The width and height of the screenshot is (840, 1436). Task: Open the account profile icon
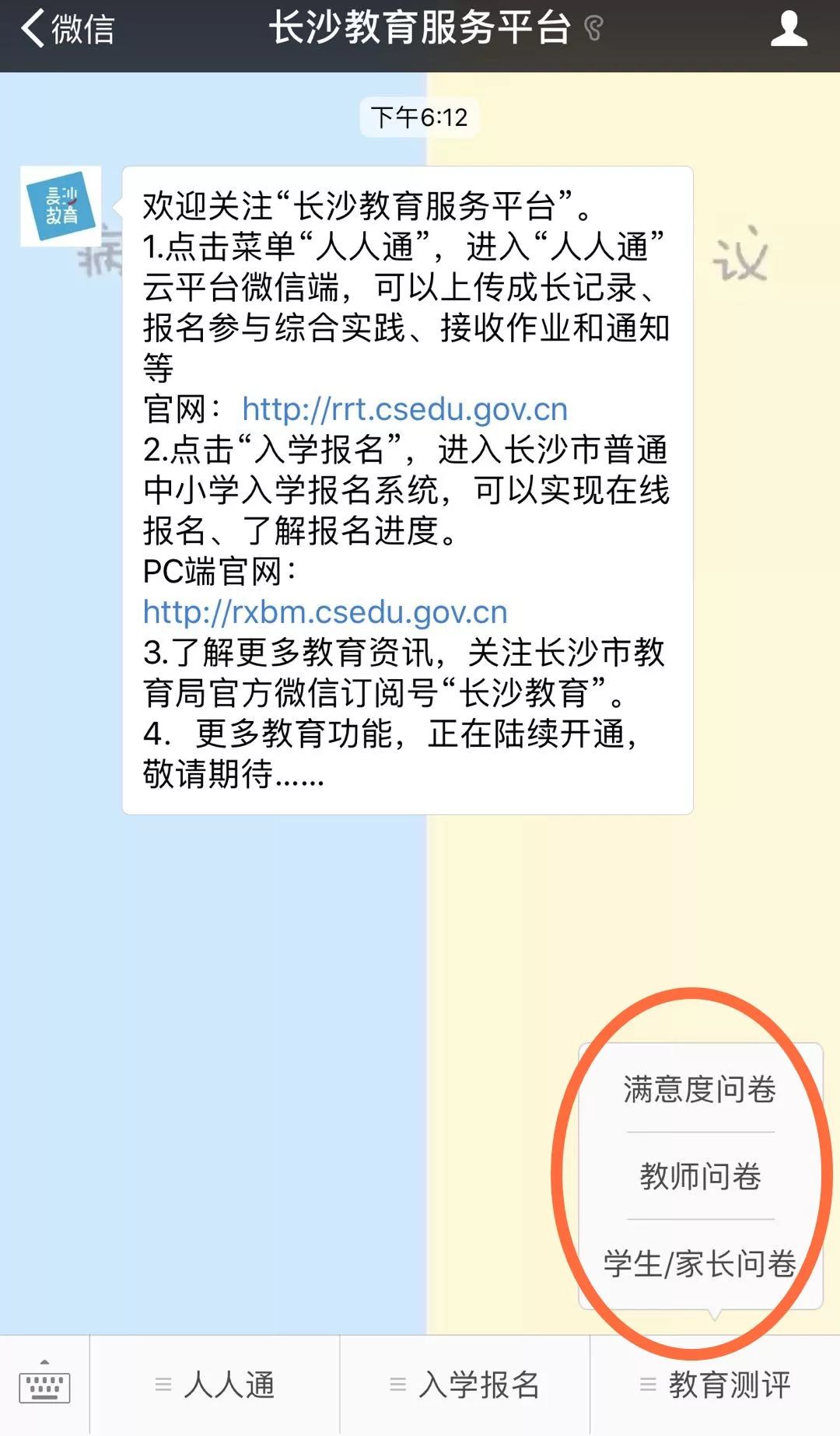point(788,30)
